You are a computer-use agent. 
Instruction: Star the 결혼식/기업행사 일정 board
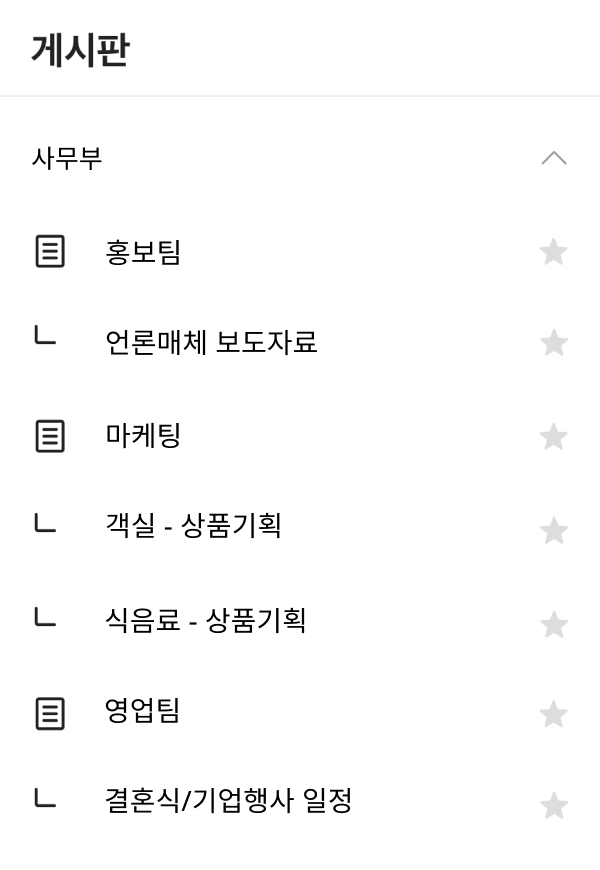(x=553, y=805)
